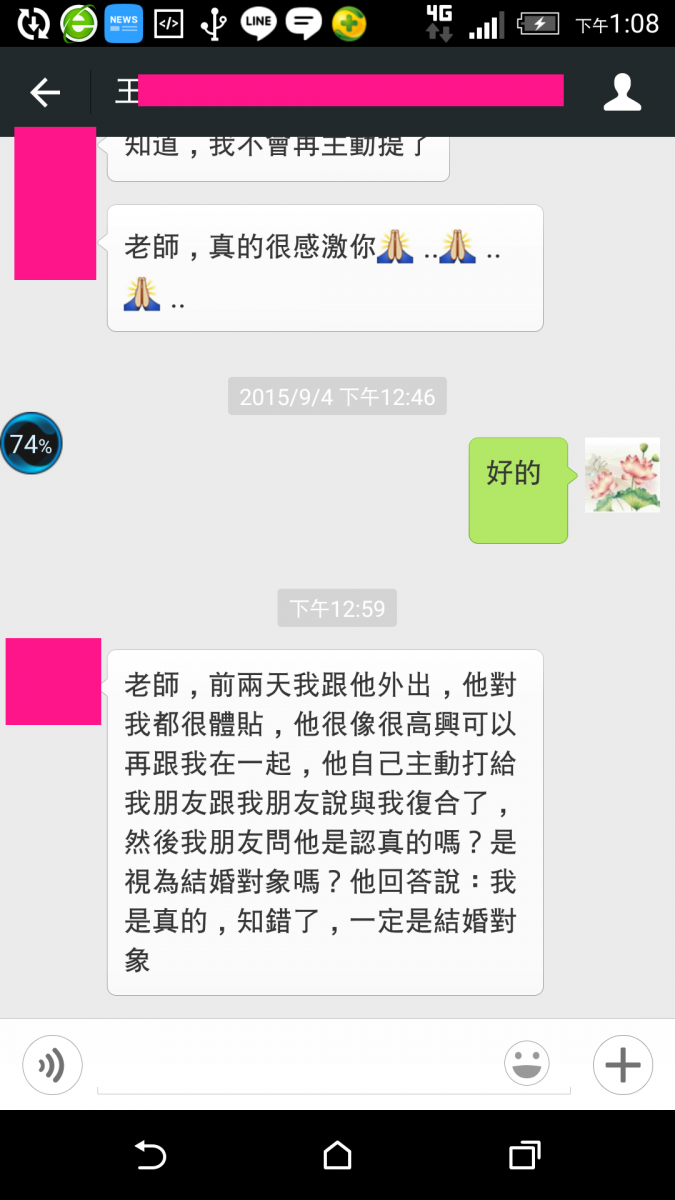The height and width of the screenshot is (1200, 675).
Task: Tap the floating 74% battery bubble
Action: [31, 444]
